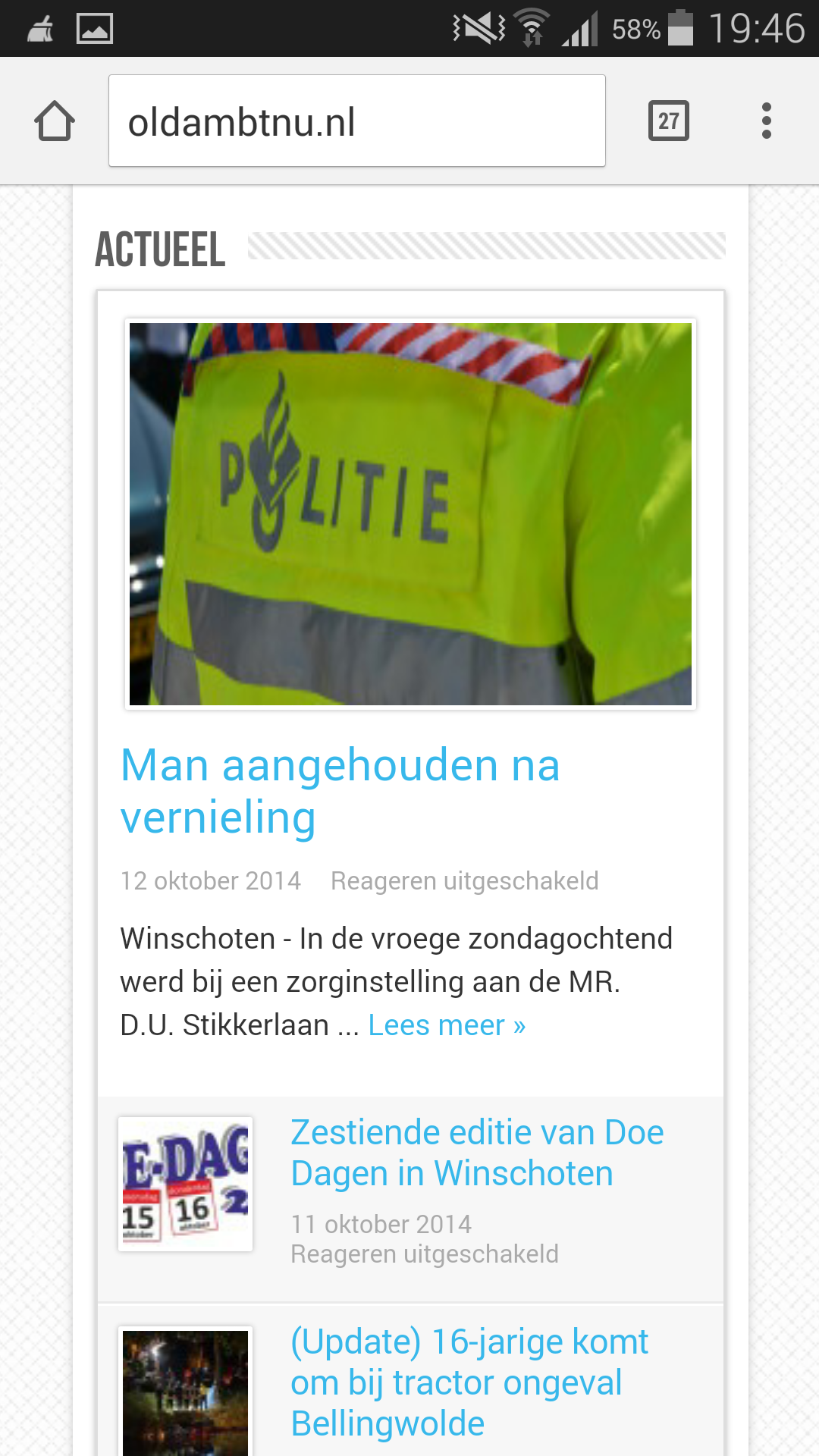Open the Politie article photo
The image size is (819, 1456).
tap(410, 514)
